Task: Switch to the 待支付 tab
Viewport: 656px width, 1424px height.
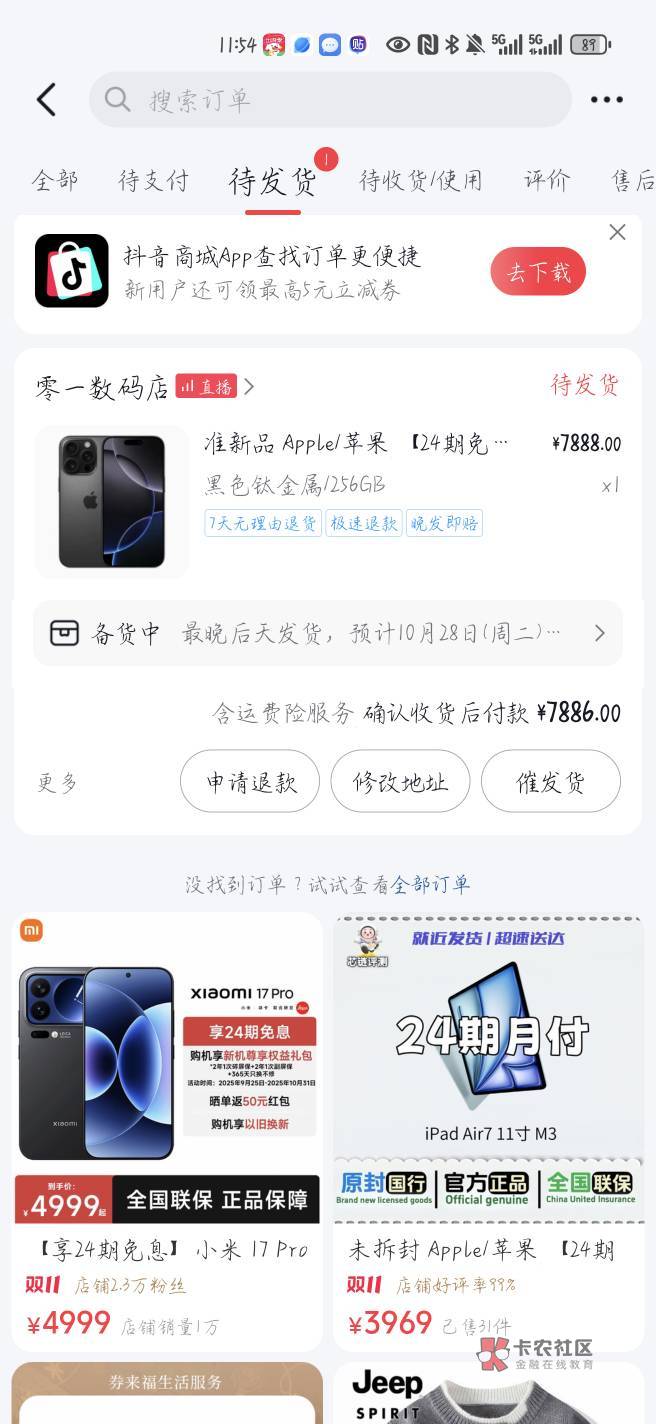Action: (x=153, y=181)
